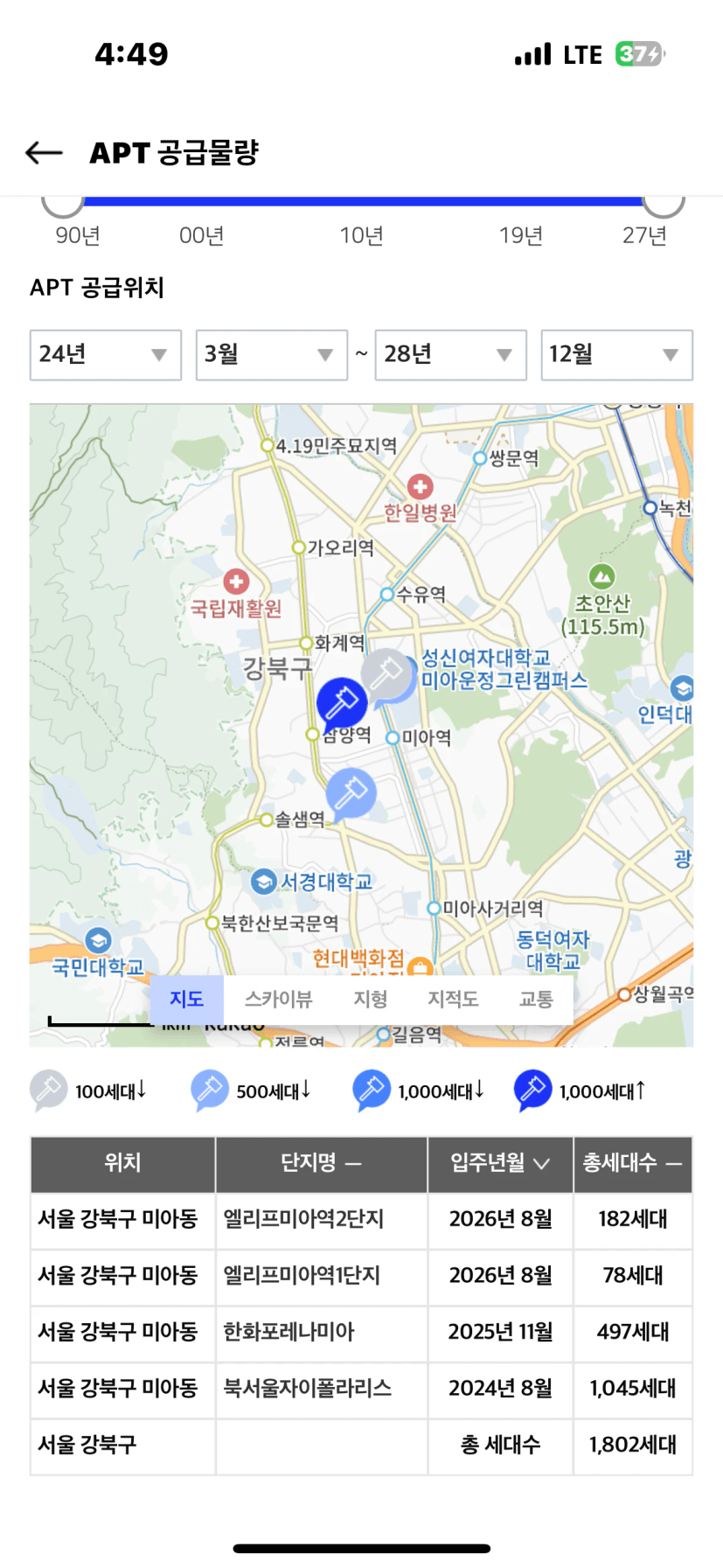Sort by 총세대수 column header
This screenshot has width=723, height=1568.
tap(631, 1163)
